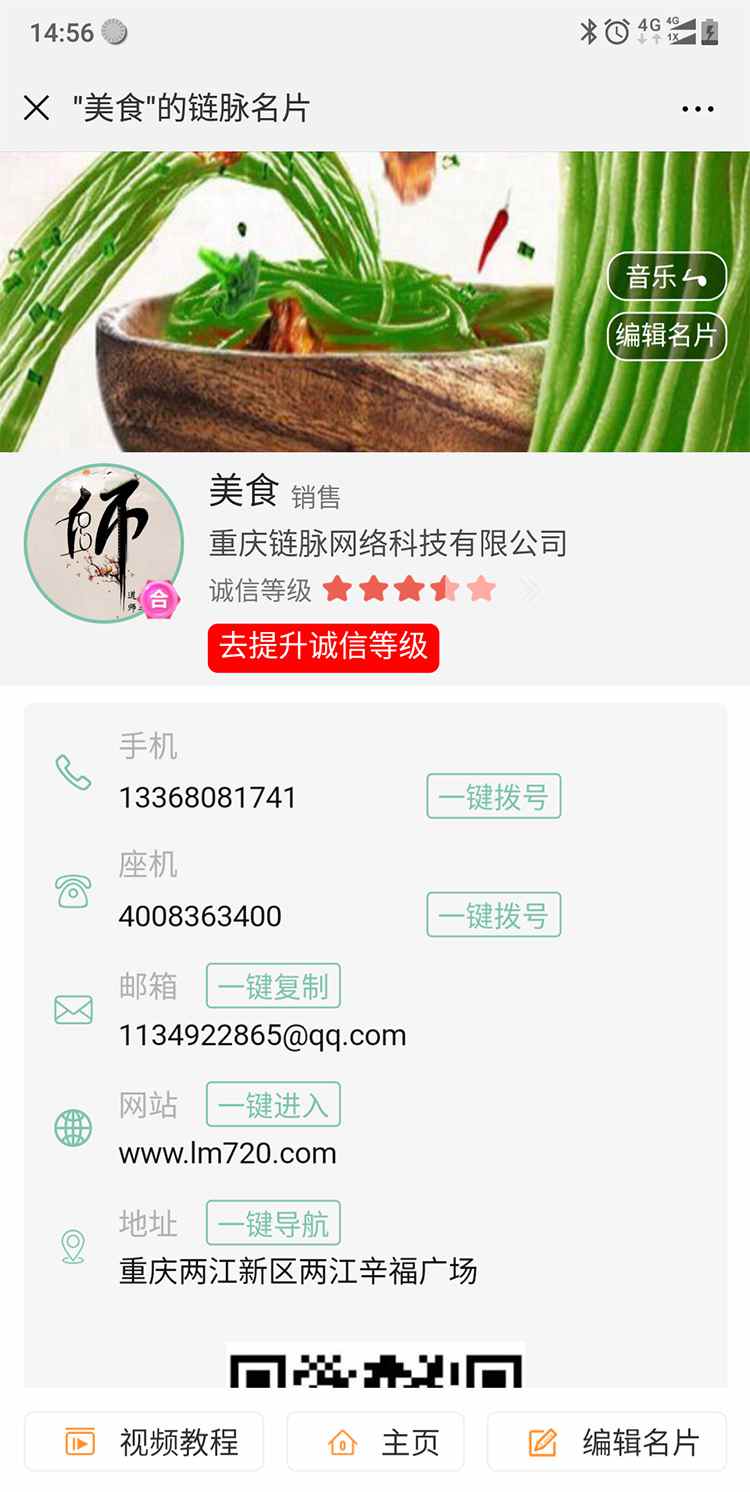The image size is (750, 1492).
Task: Tap 编辑名片 on the banner image
Action: click(x=666, y=336)
